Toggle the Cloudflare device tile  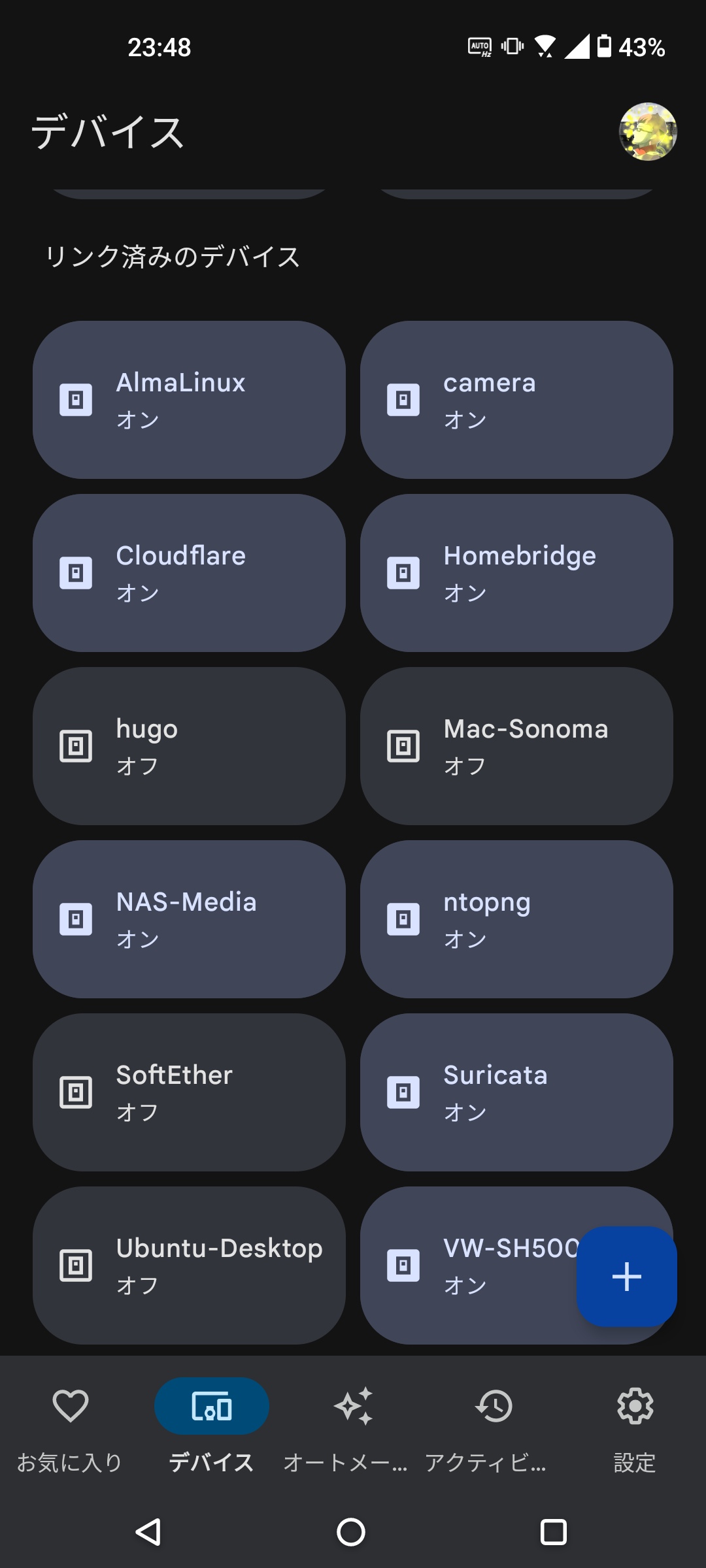point(189,573)
